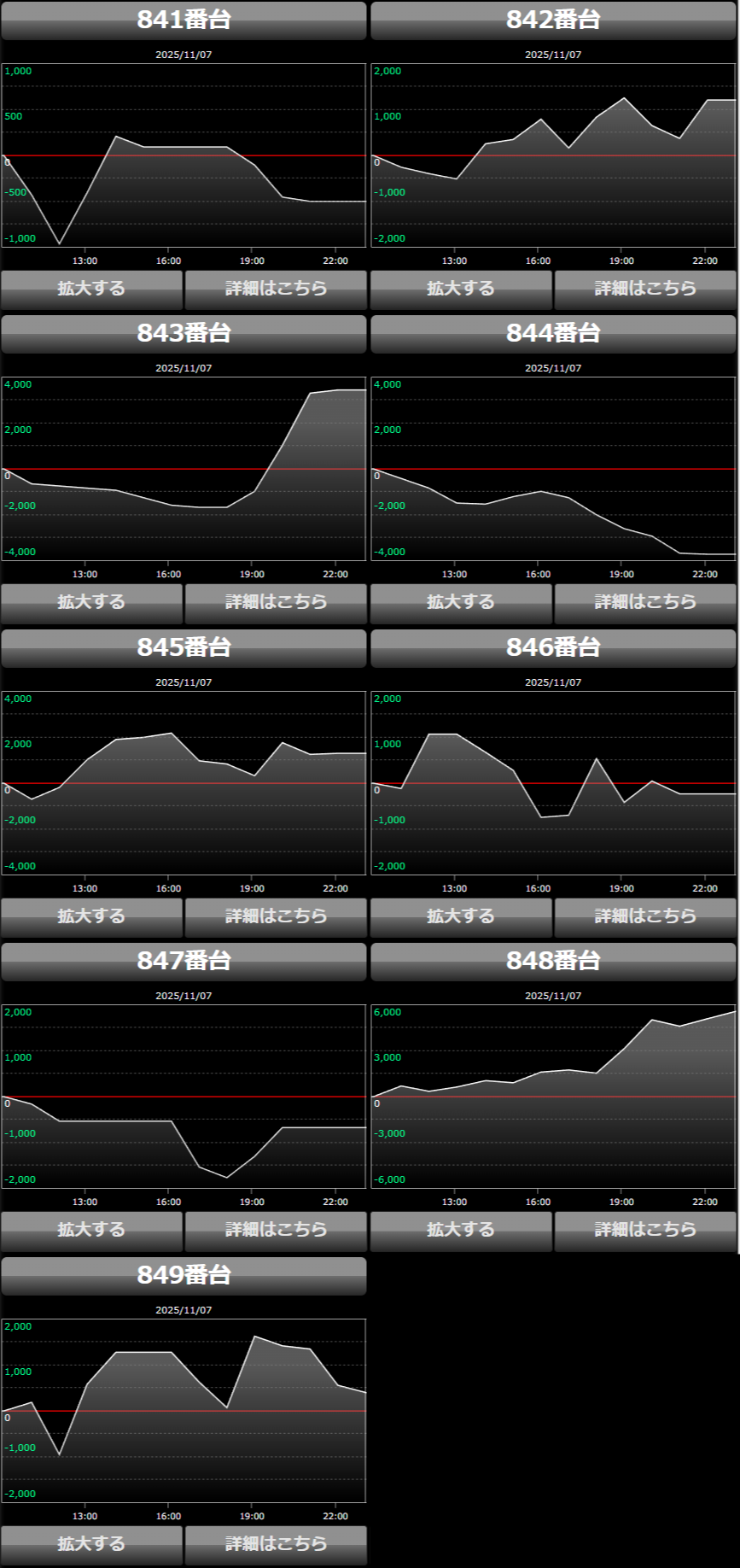Show 詳細はこちら for 845番台
Screen dimensions: 740x1568
[x=276, y=916]
